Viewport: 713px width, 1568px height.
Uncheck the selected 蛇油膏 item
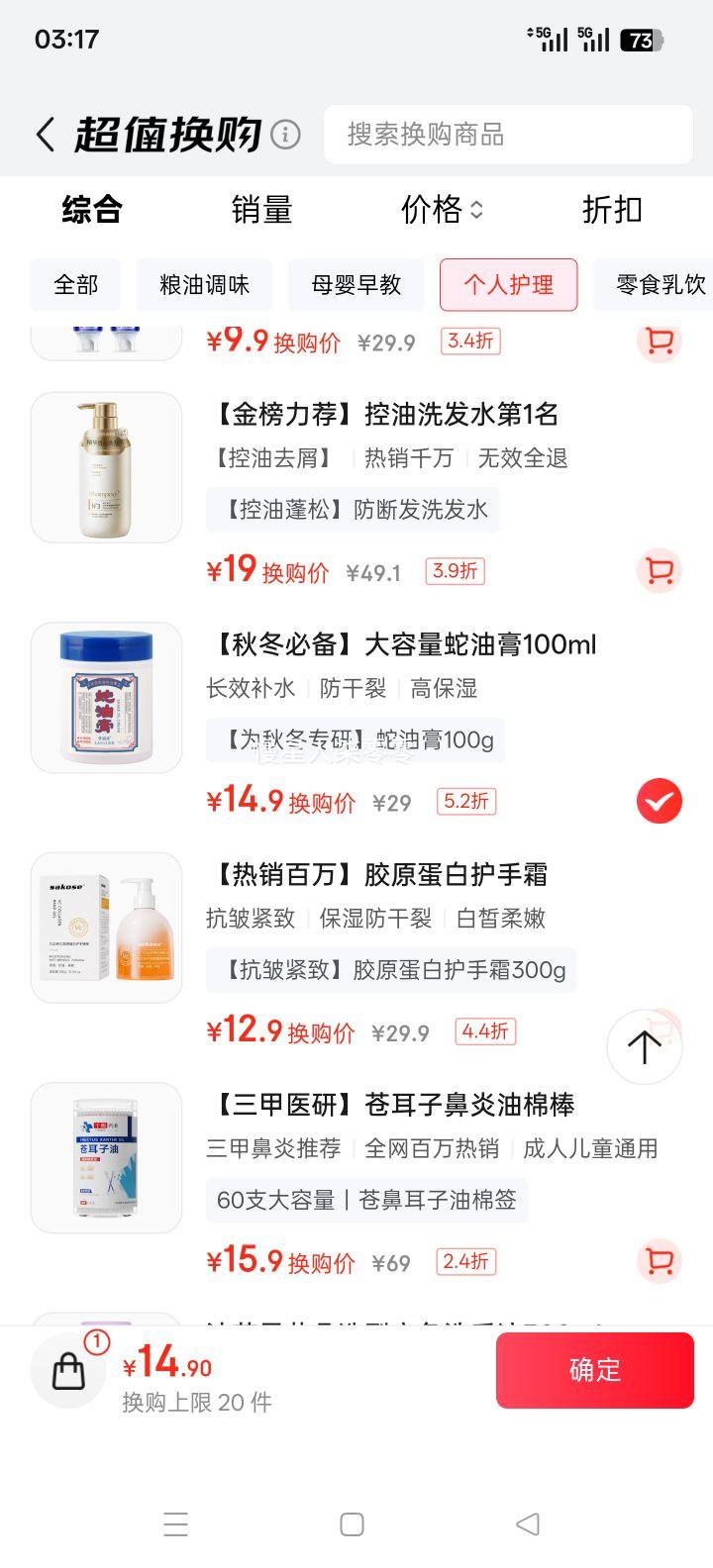coord(659,802)
